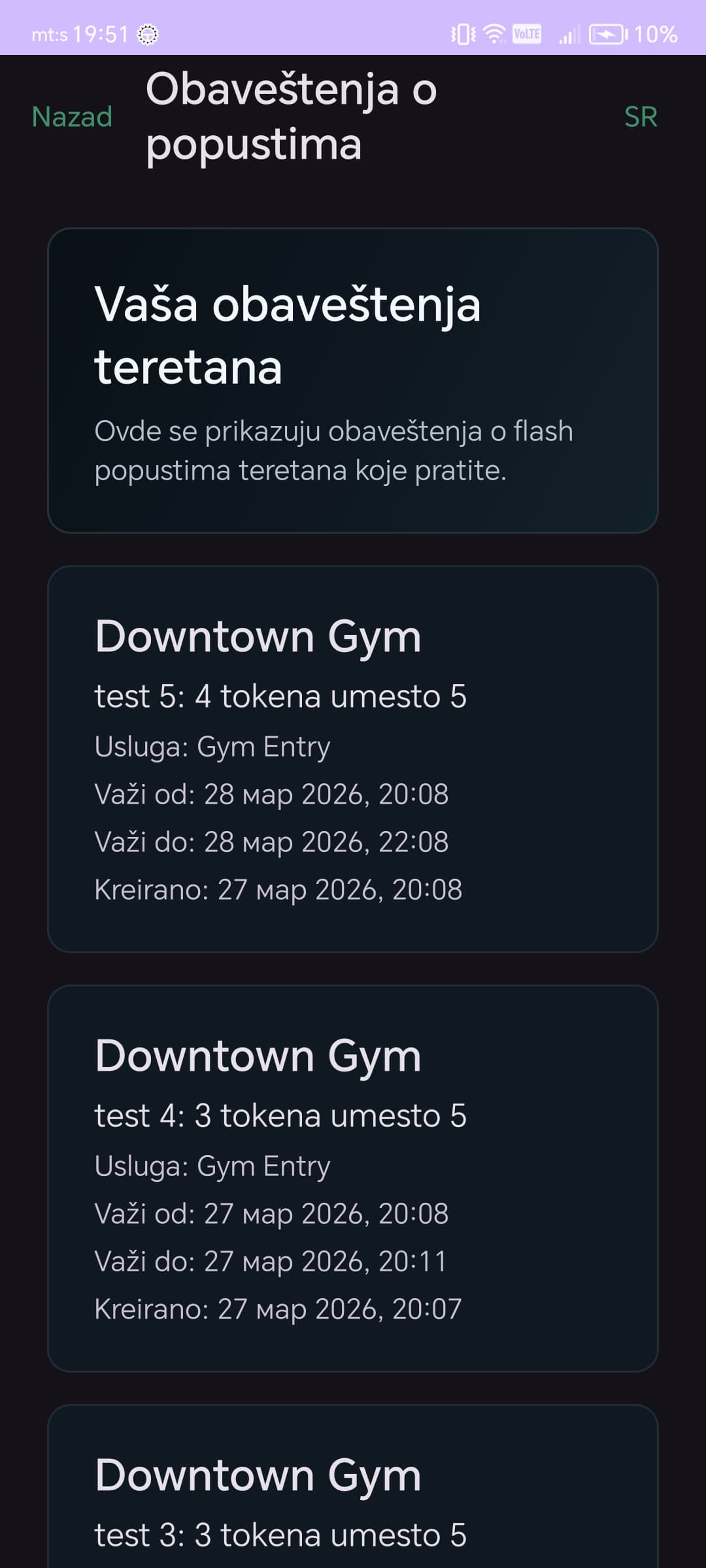The image size is (706, 1568).
Task: Tap the 'Obaveštenja o popustima' page title
Action: click(290, 114)
